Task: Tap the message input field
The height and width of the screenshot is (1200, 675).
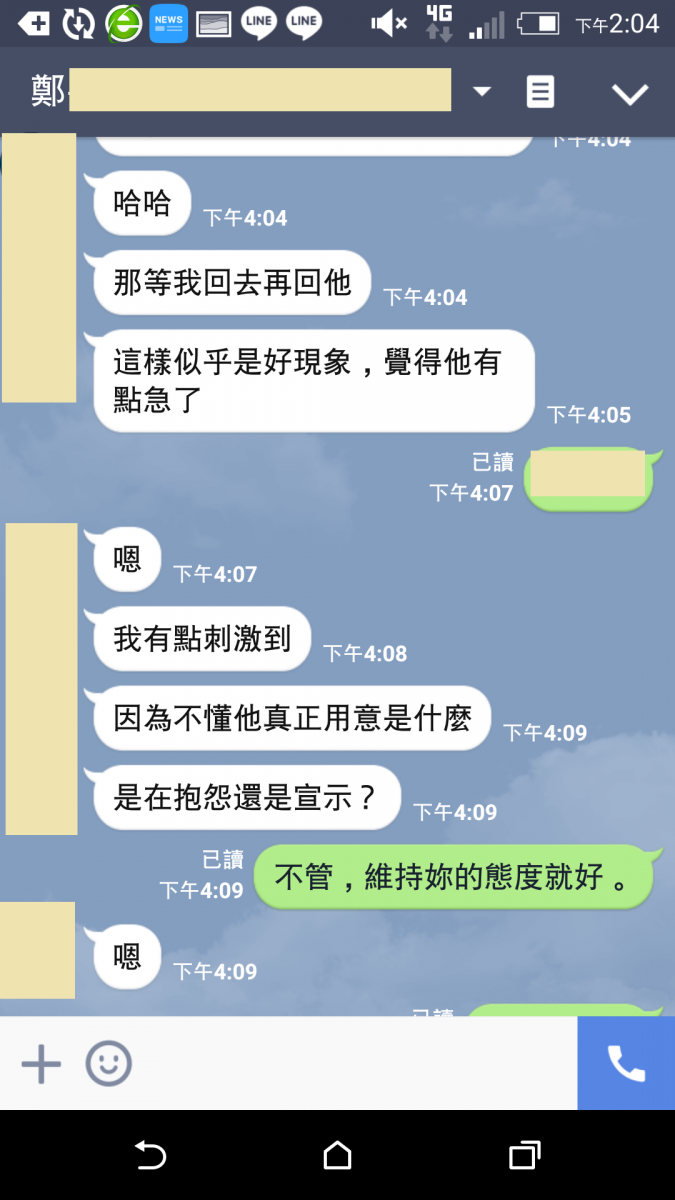Action: tap(350, 1064)
